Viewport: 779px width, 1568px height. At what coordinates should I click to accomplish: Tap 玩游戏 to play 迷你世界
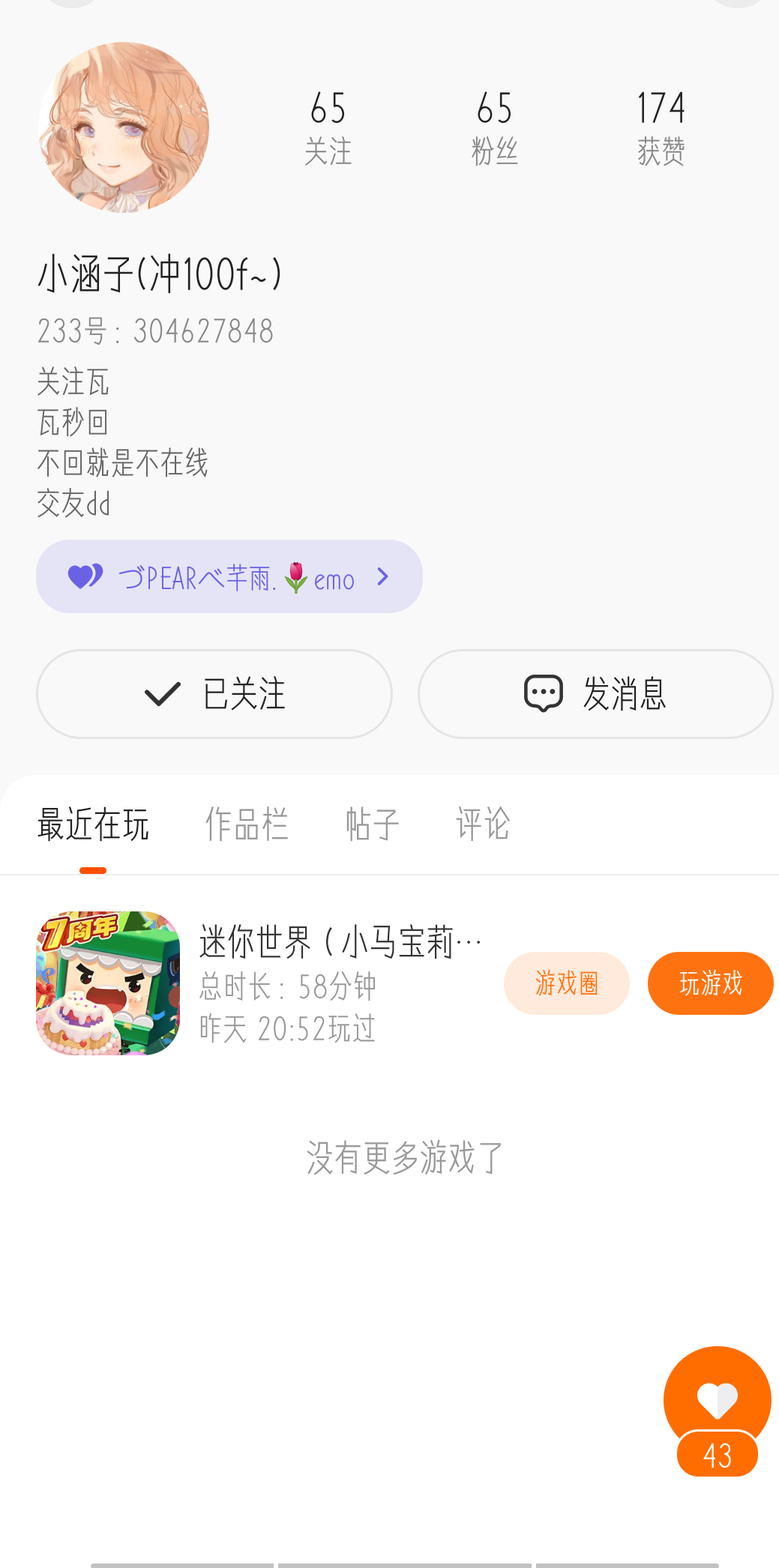point(710,983)
